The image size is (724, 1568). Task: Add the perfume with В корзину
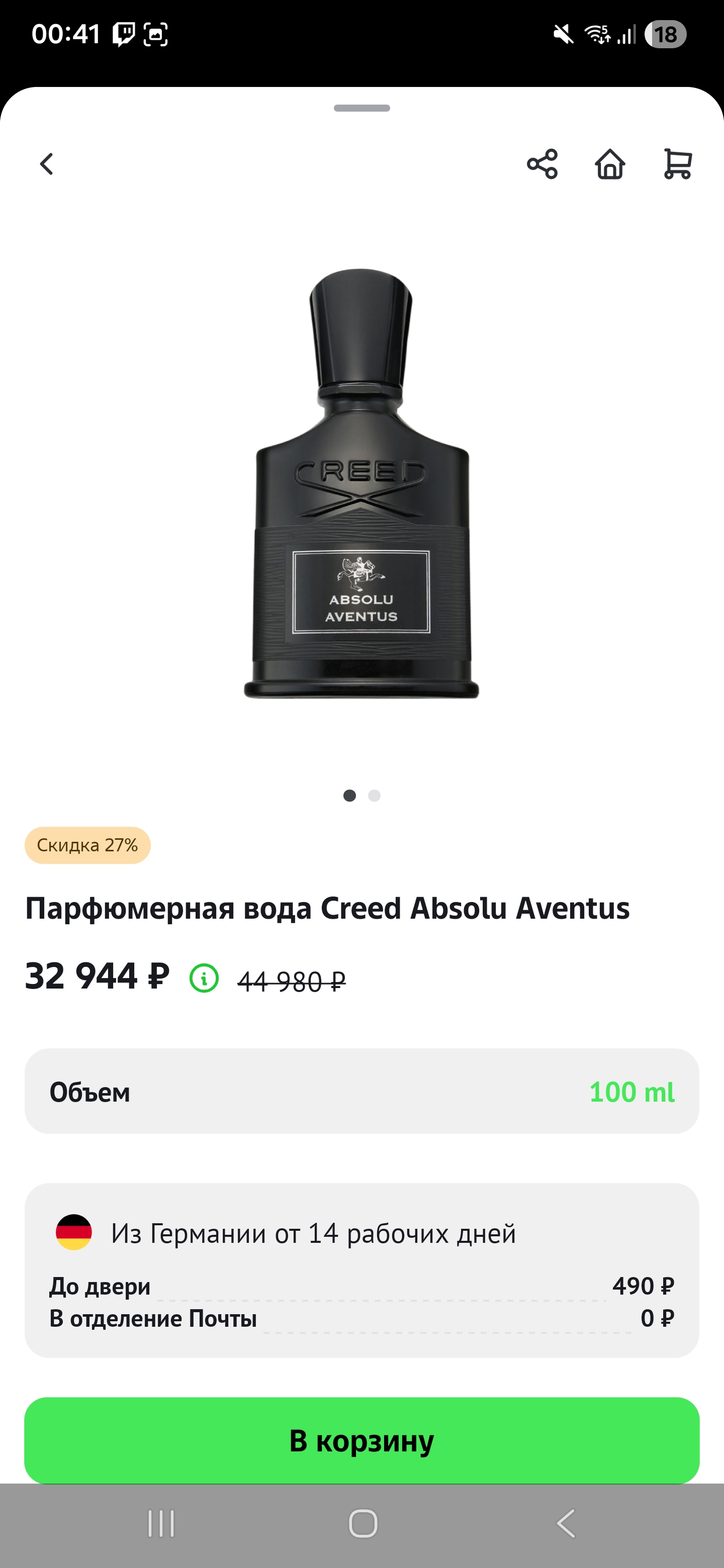[361, 1440]
